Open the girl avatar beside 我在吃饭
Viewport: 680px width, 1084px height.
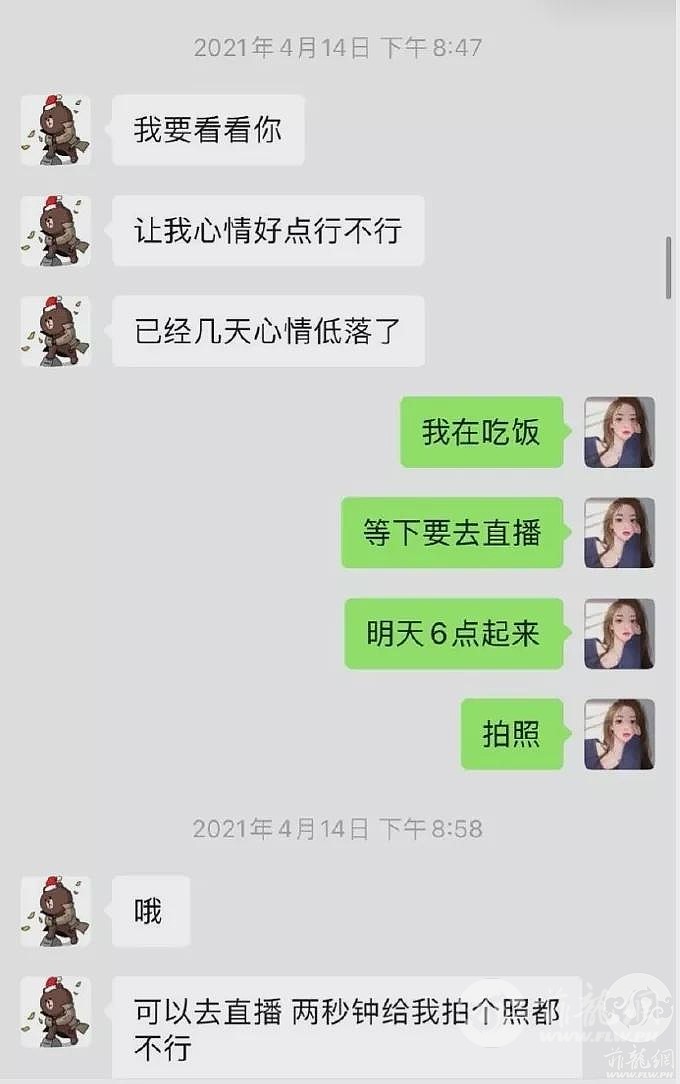coord(619,432)
